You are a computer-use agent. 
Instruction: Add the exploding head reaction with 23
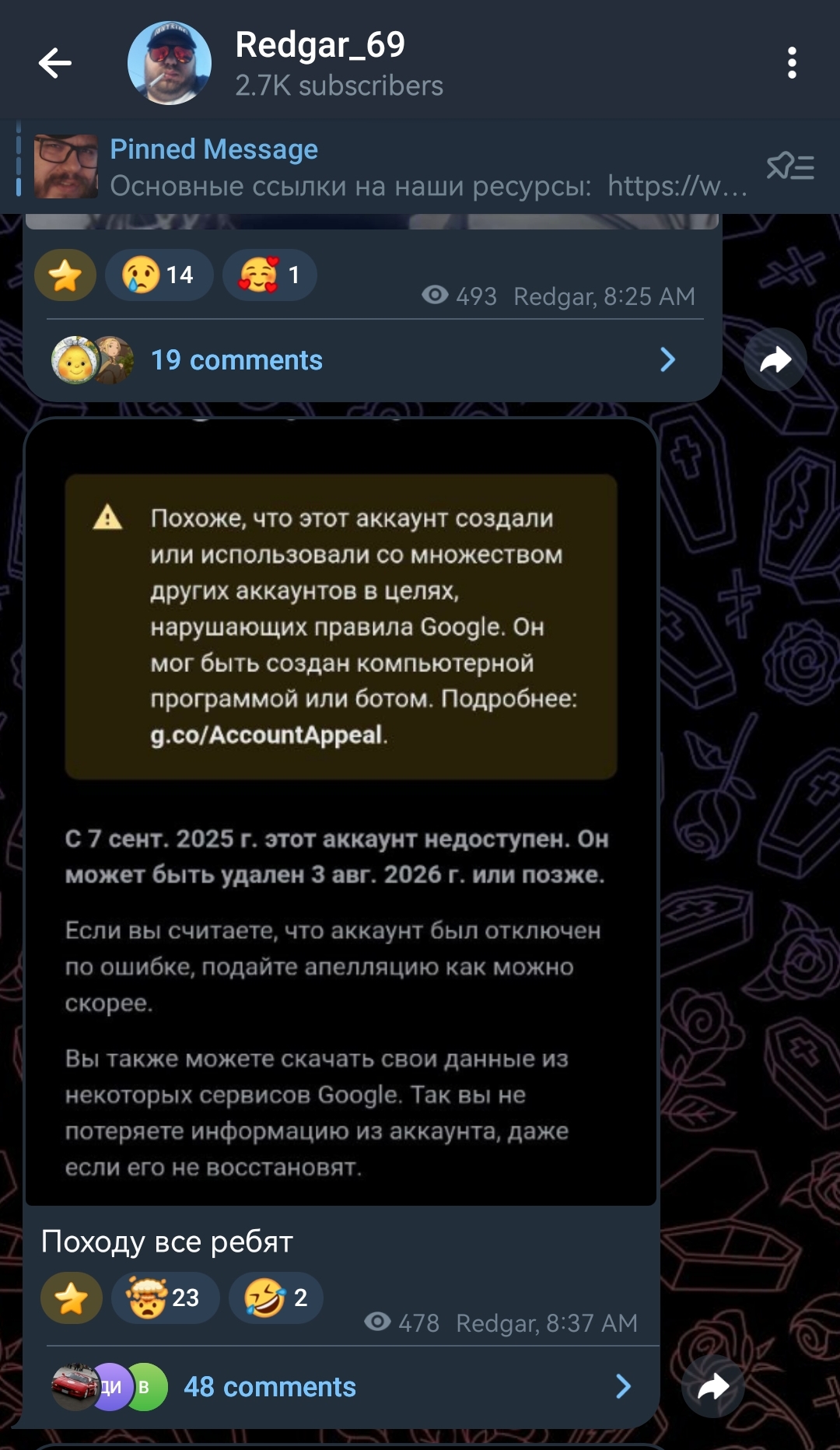pos(165,1298)
